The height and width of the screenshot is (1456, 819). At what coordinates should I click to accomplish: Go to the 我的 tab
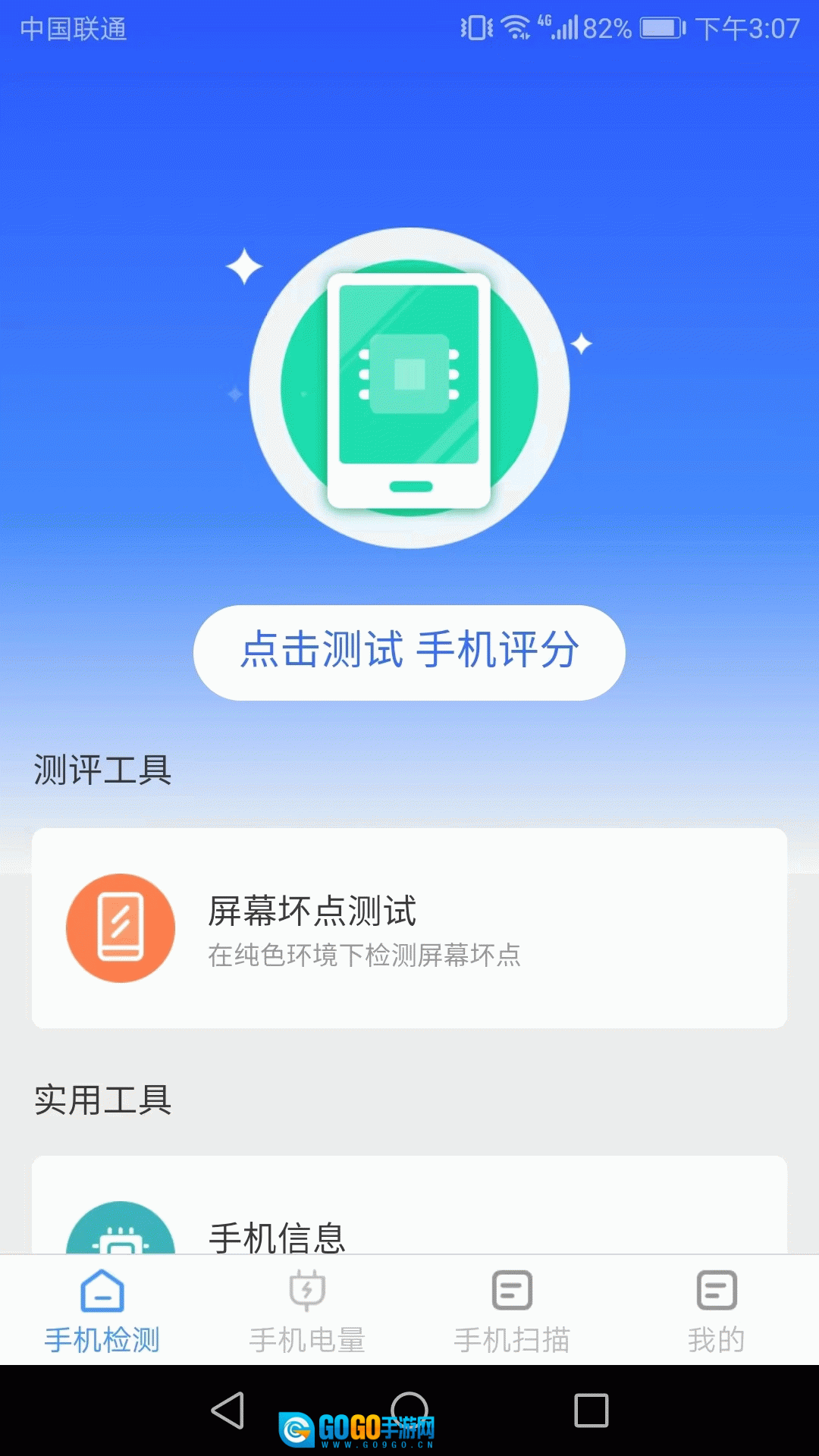pyautogui.click(x=716, y=1310)
